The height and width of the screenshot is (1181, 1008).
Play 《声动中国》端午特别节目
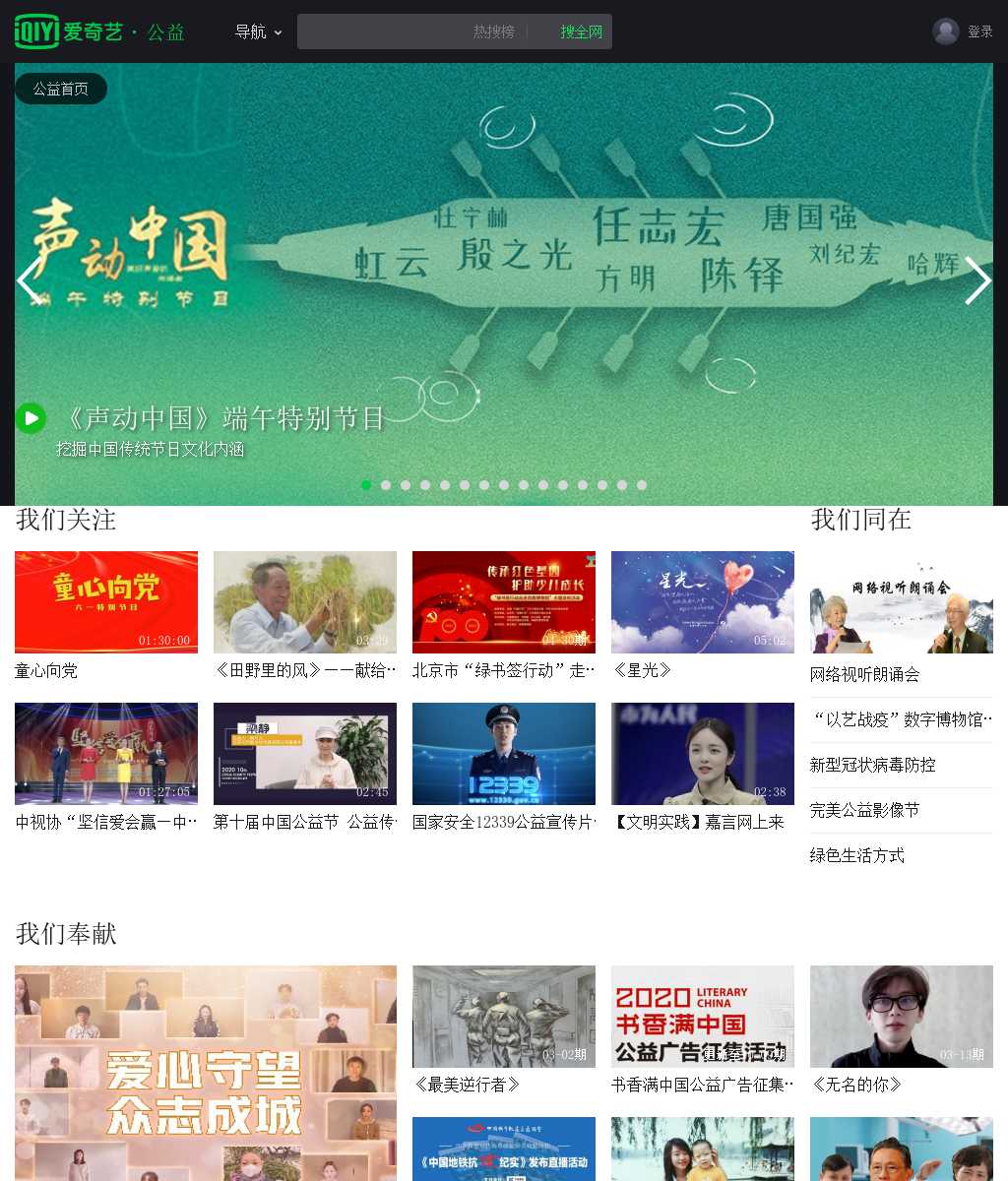click(x=31, y=418)
